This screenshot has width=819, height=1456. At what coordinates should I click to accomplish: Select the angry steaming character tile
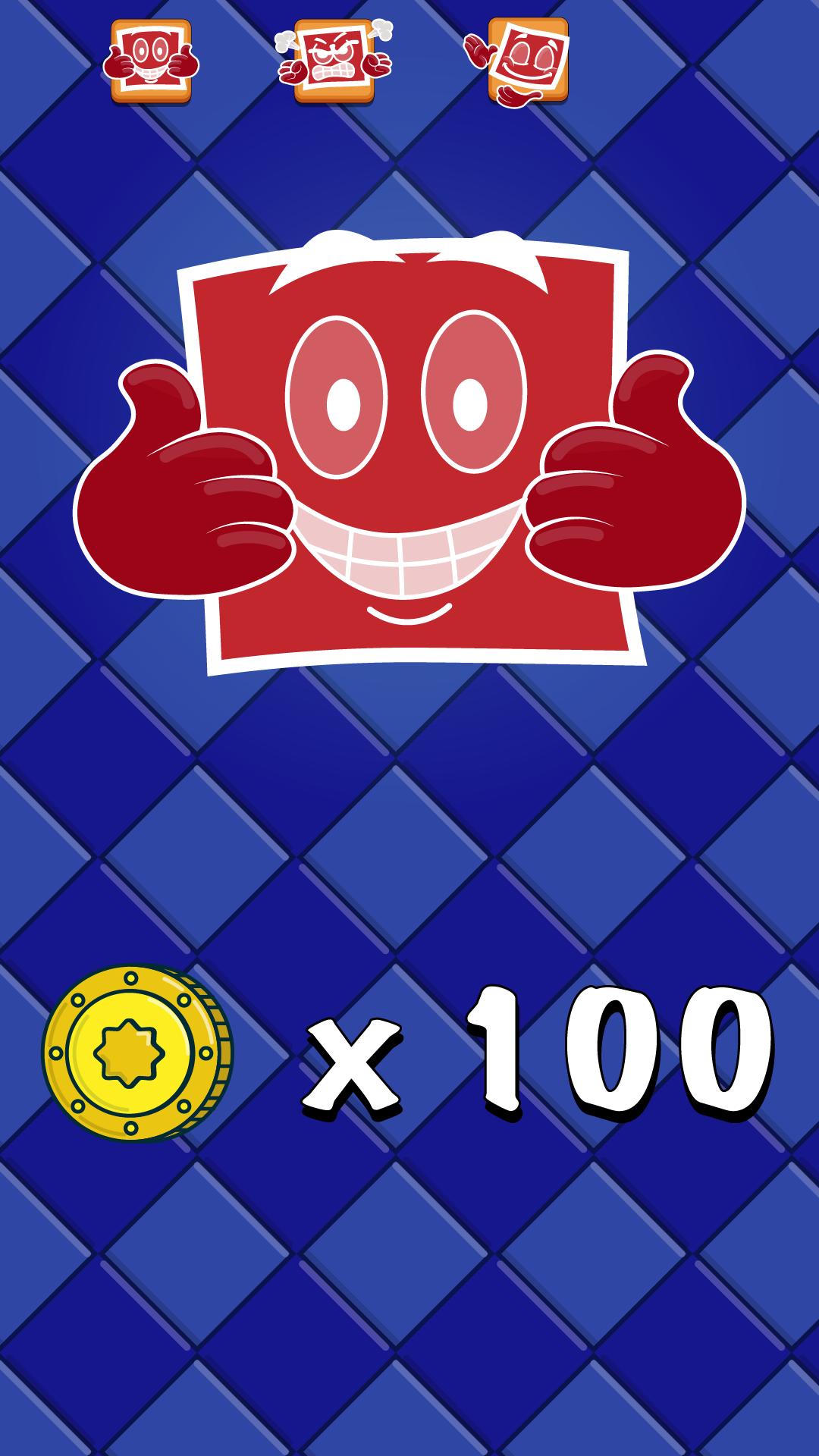334,61
